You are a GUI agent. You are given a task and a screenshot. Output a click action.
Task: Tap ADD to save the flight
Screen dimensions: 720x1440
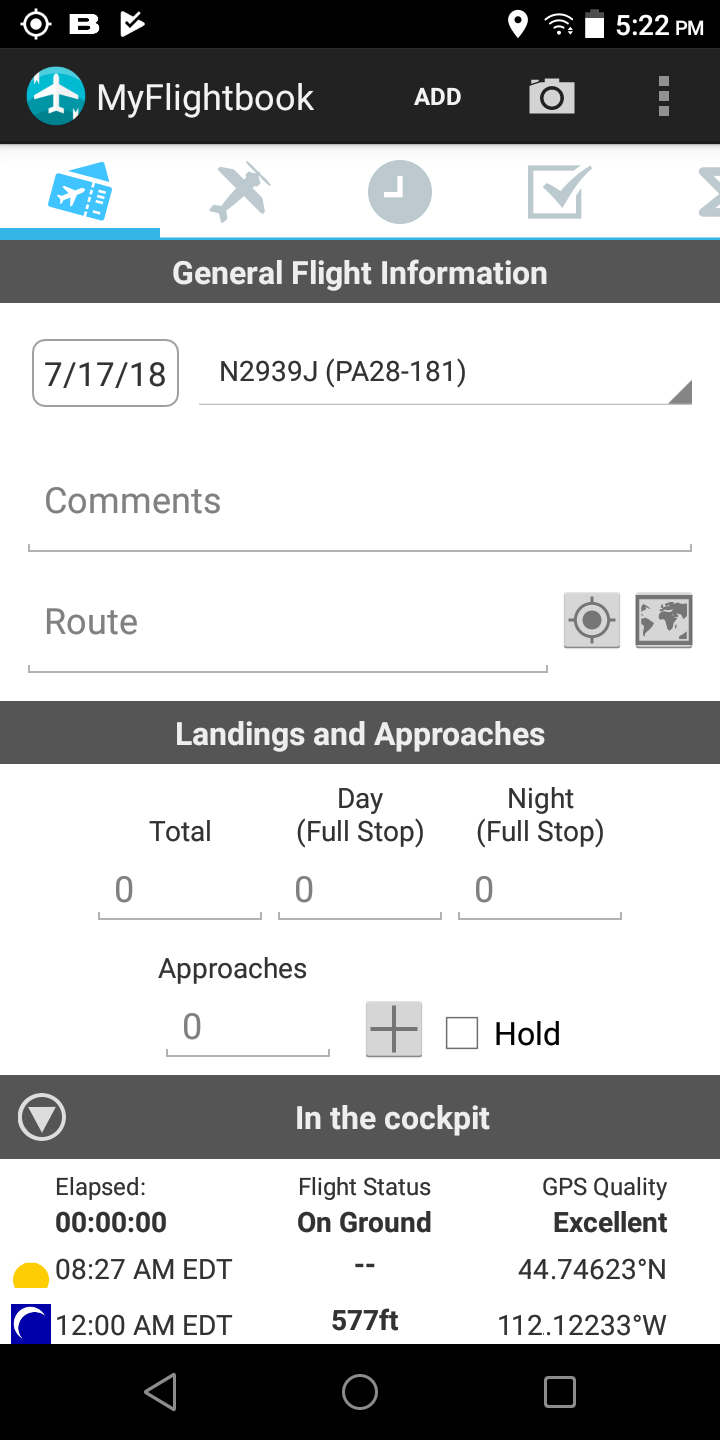[x=438, y=97]
